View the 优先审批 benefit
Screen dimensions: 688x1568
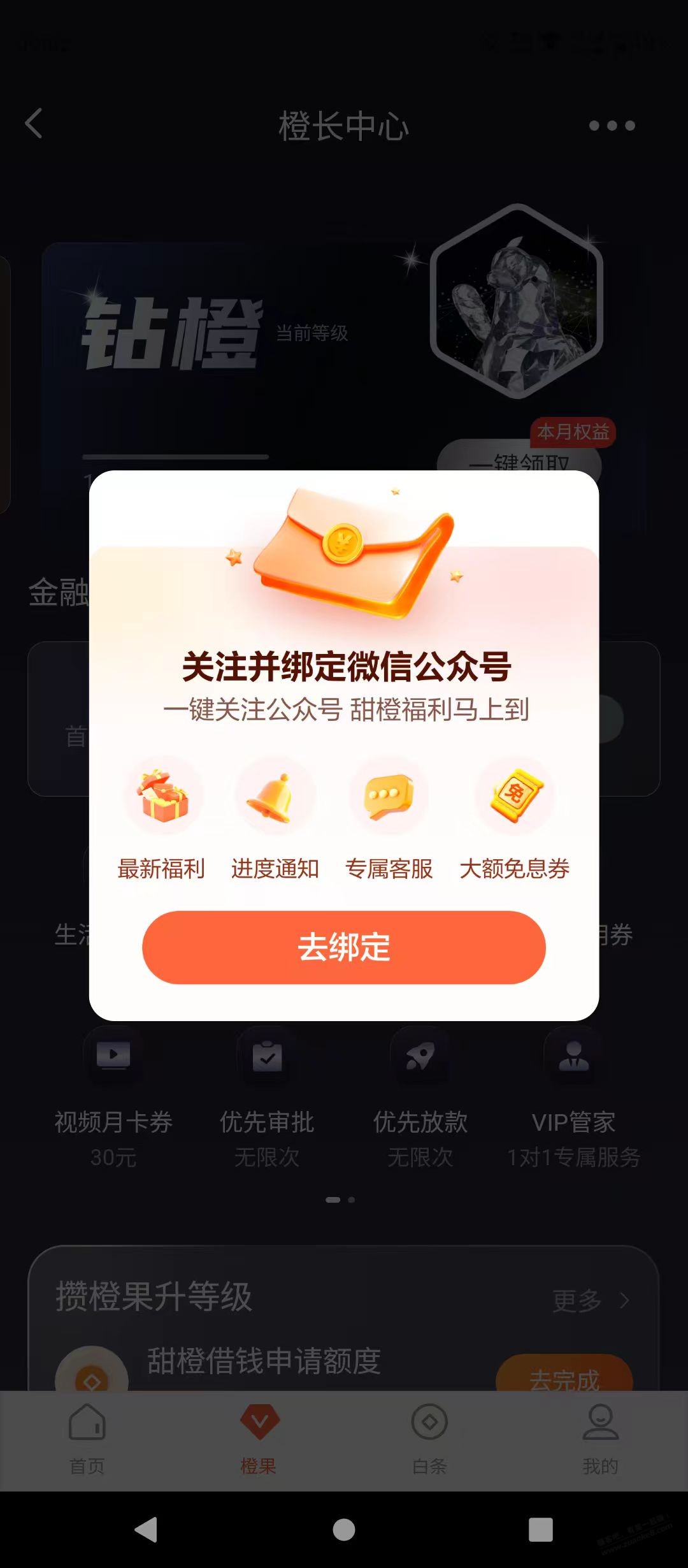tap(267, 1096)
